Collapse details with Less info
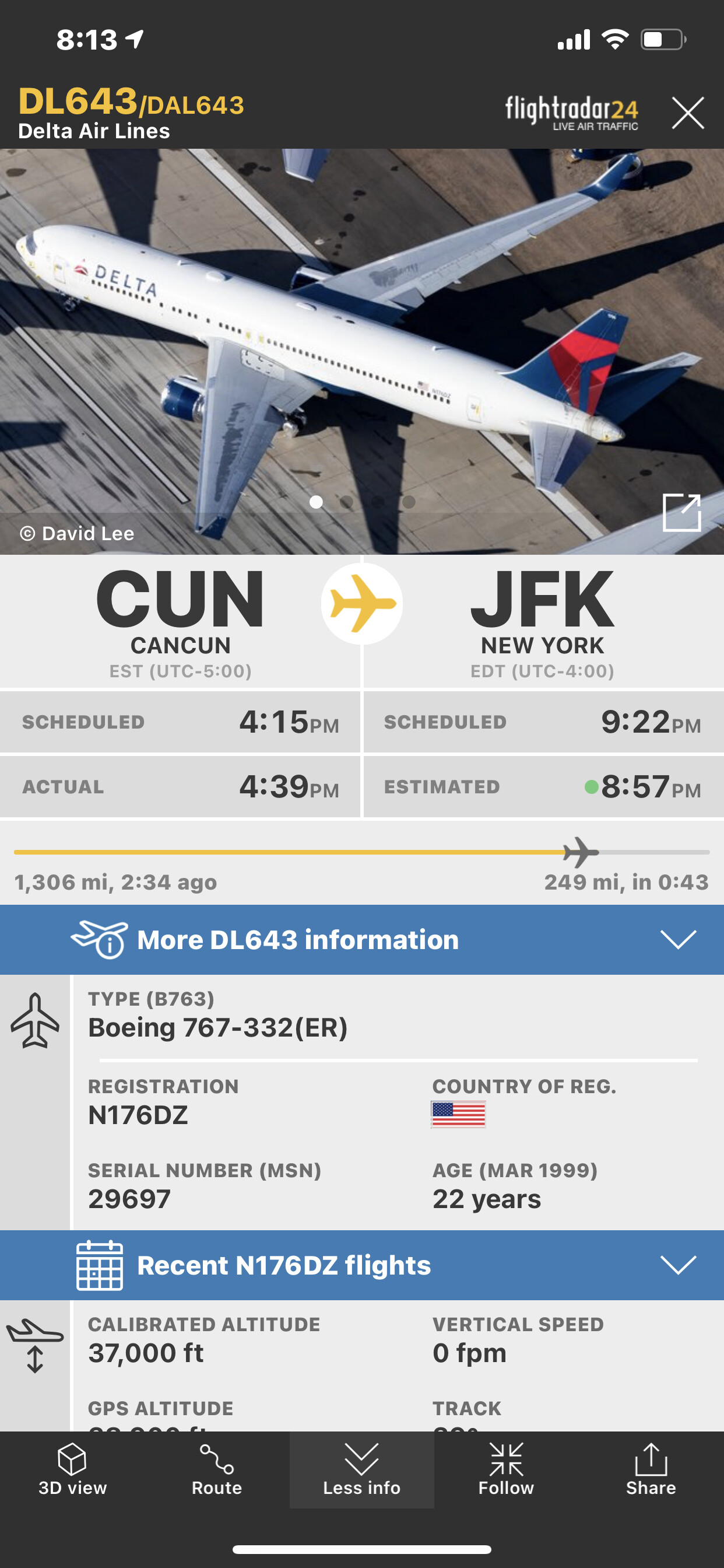This screenshot has height=1568, width=724. click(361, 1469)
